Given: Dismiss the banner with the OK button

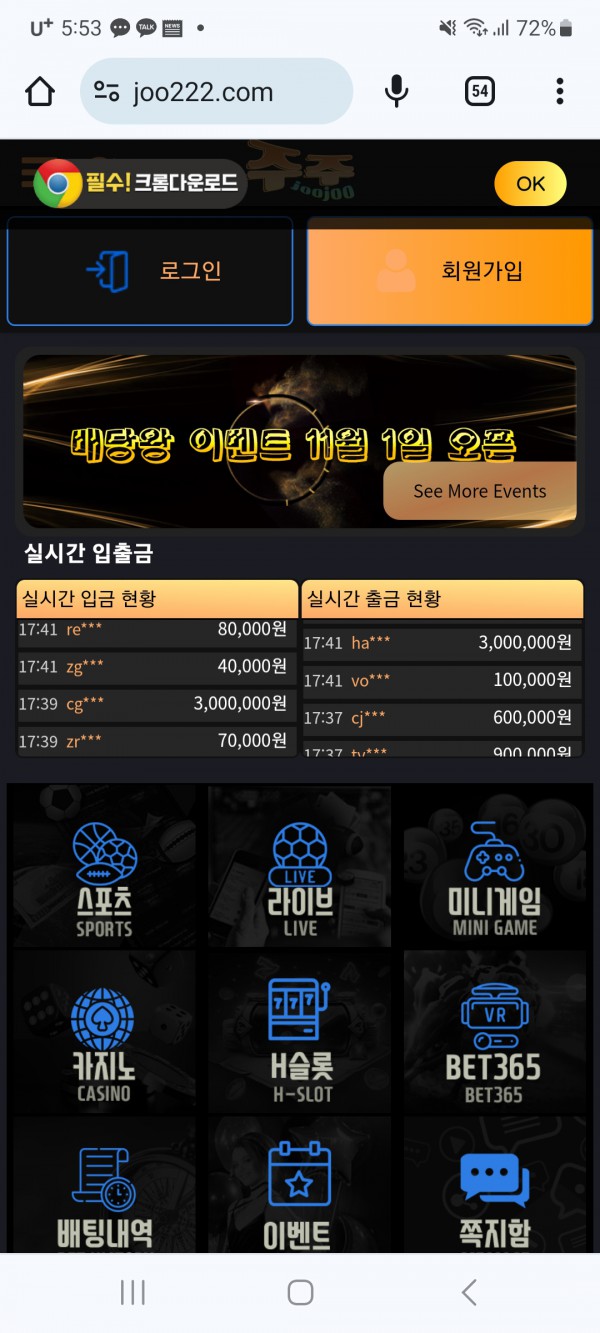Looking at the screenshot, I should click(530, 184).
